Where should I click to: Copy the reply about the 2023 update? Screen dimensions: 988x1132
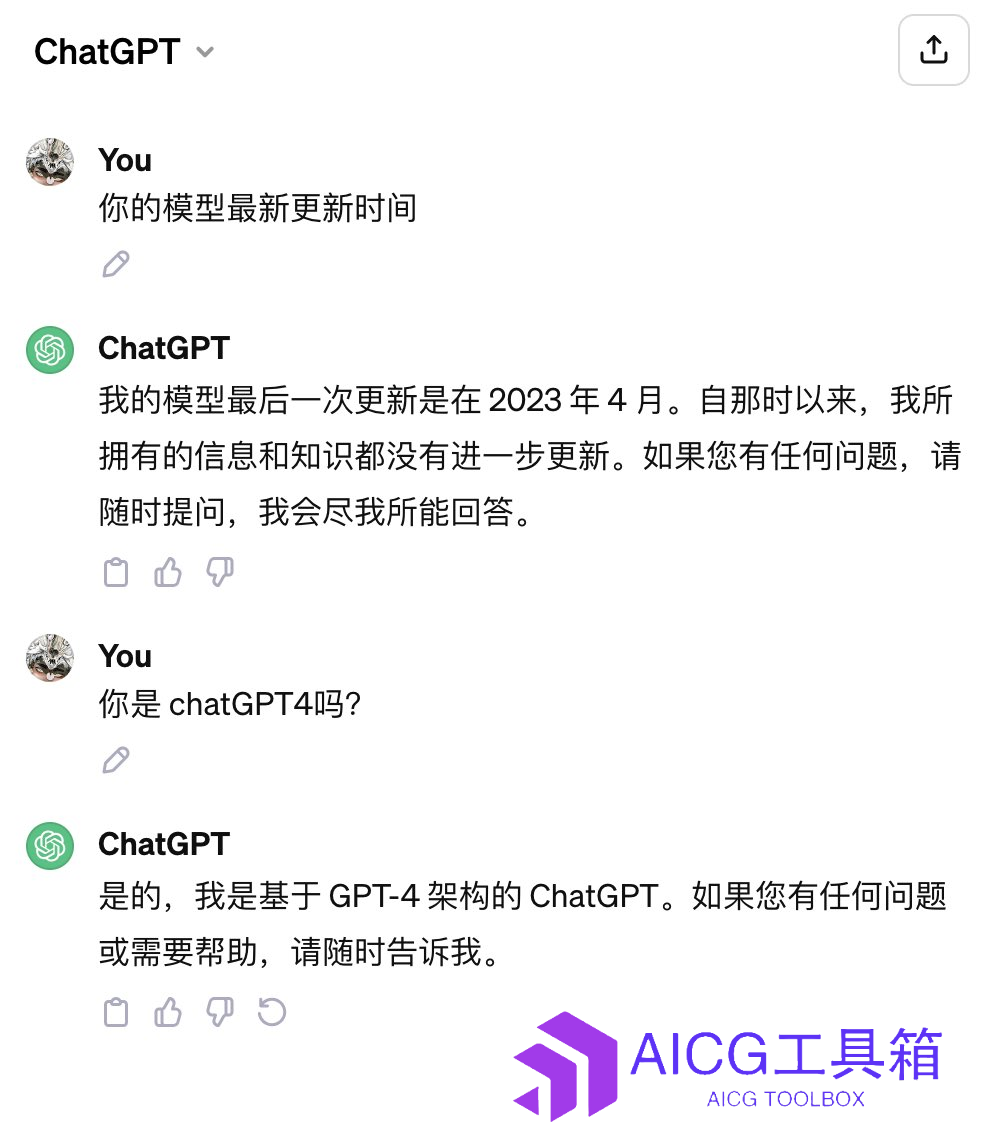pos(116,572)
